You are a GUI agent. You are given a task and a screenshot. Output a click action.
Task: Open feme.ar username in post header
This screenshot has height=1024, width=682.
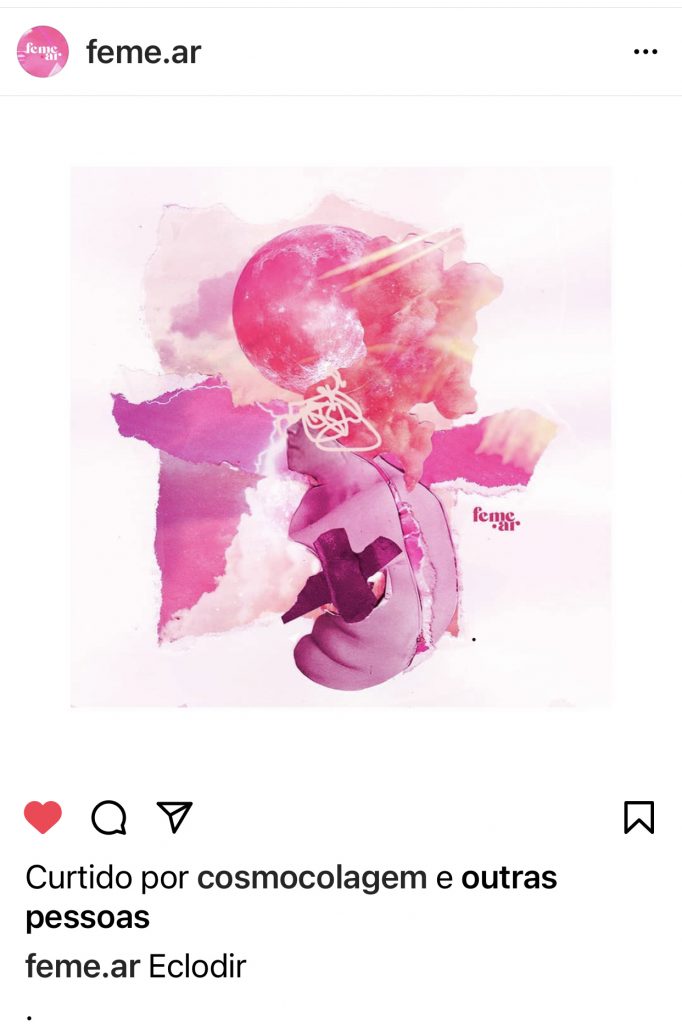(143, 52)
